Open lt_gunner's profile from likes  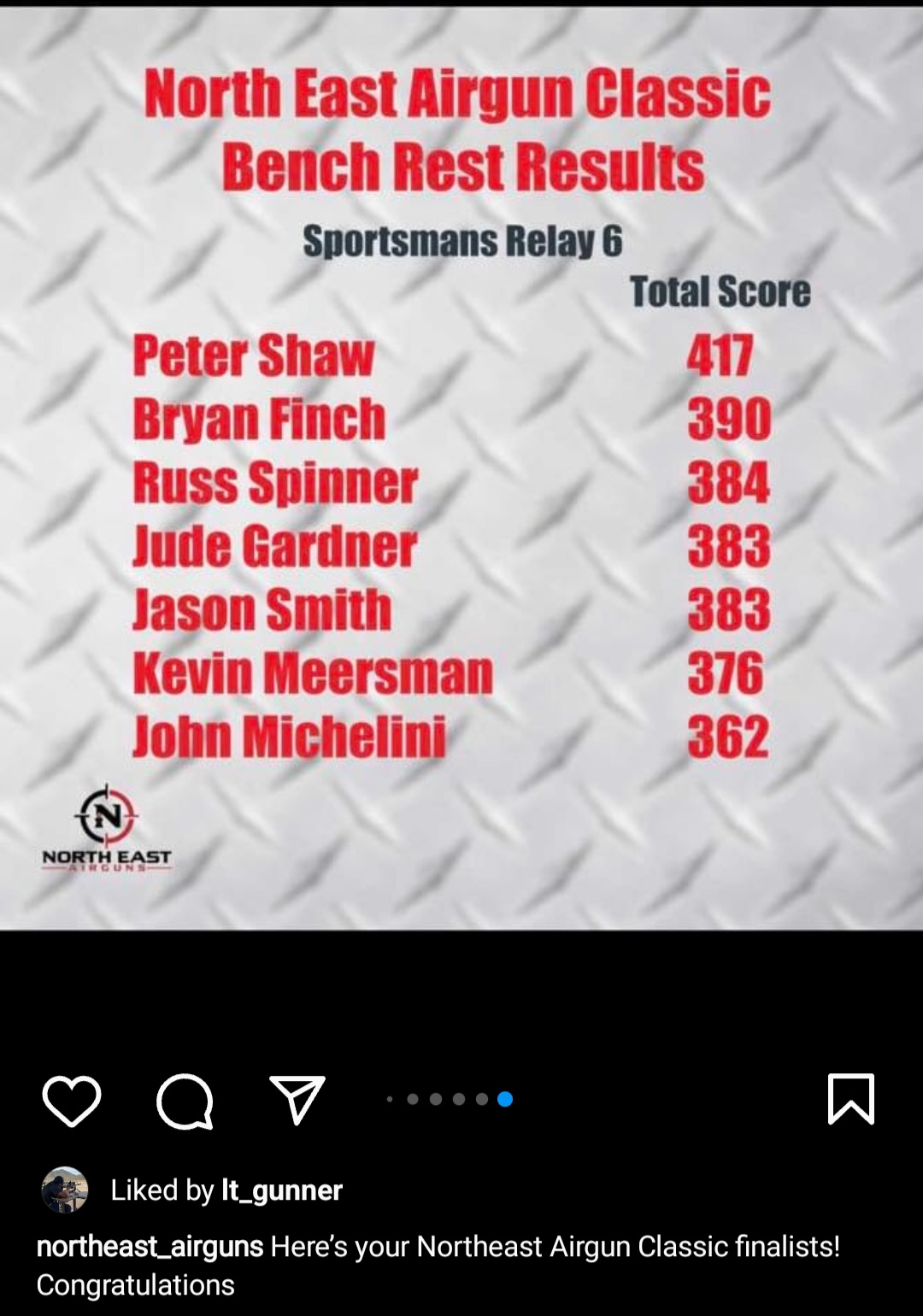(x=282, y=1190)
